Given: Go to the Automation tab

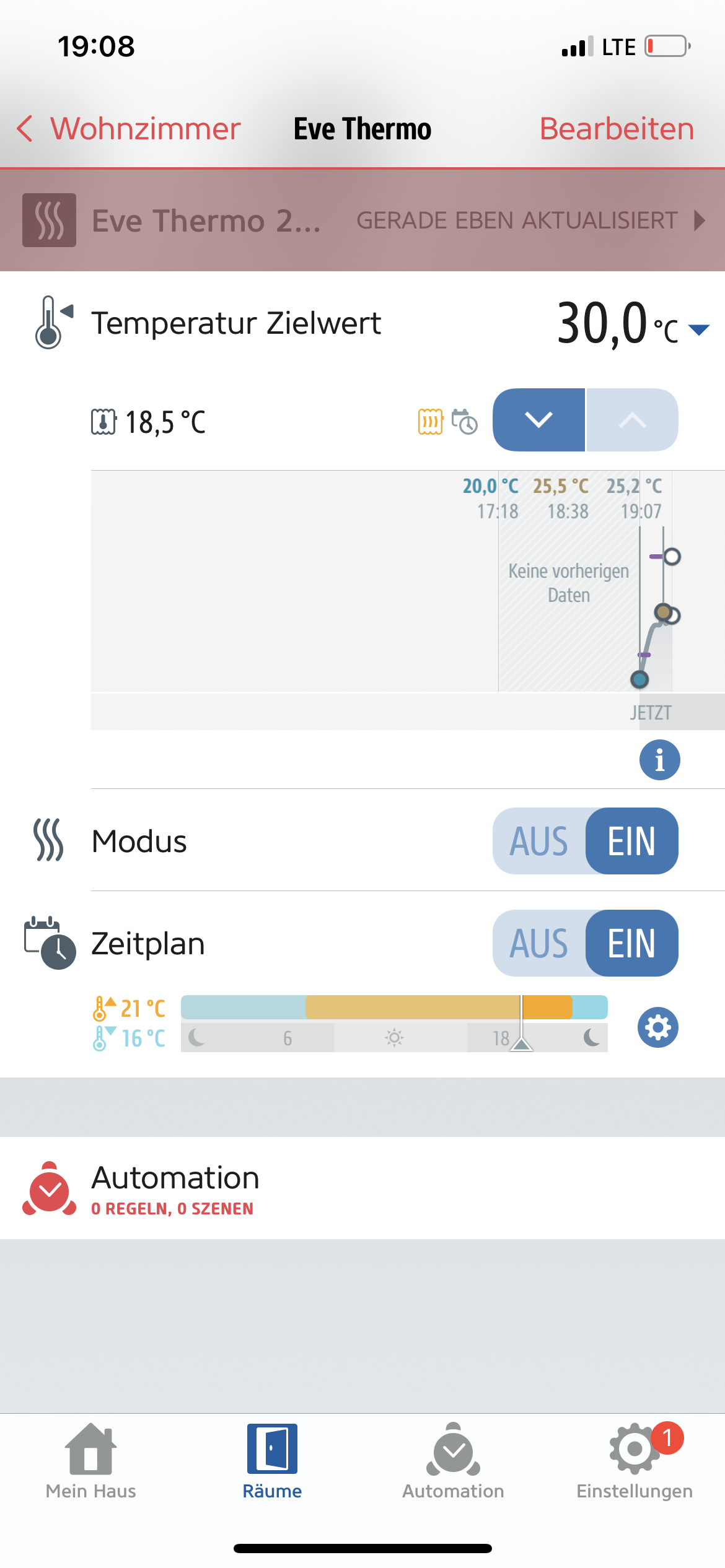Looking at the screenshot, I should (x=453, y=1461).
